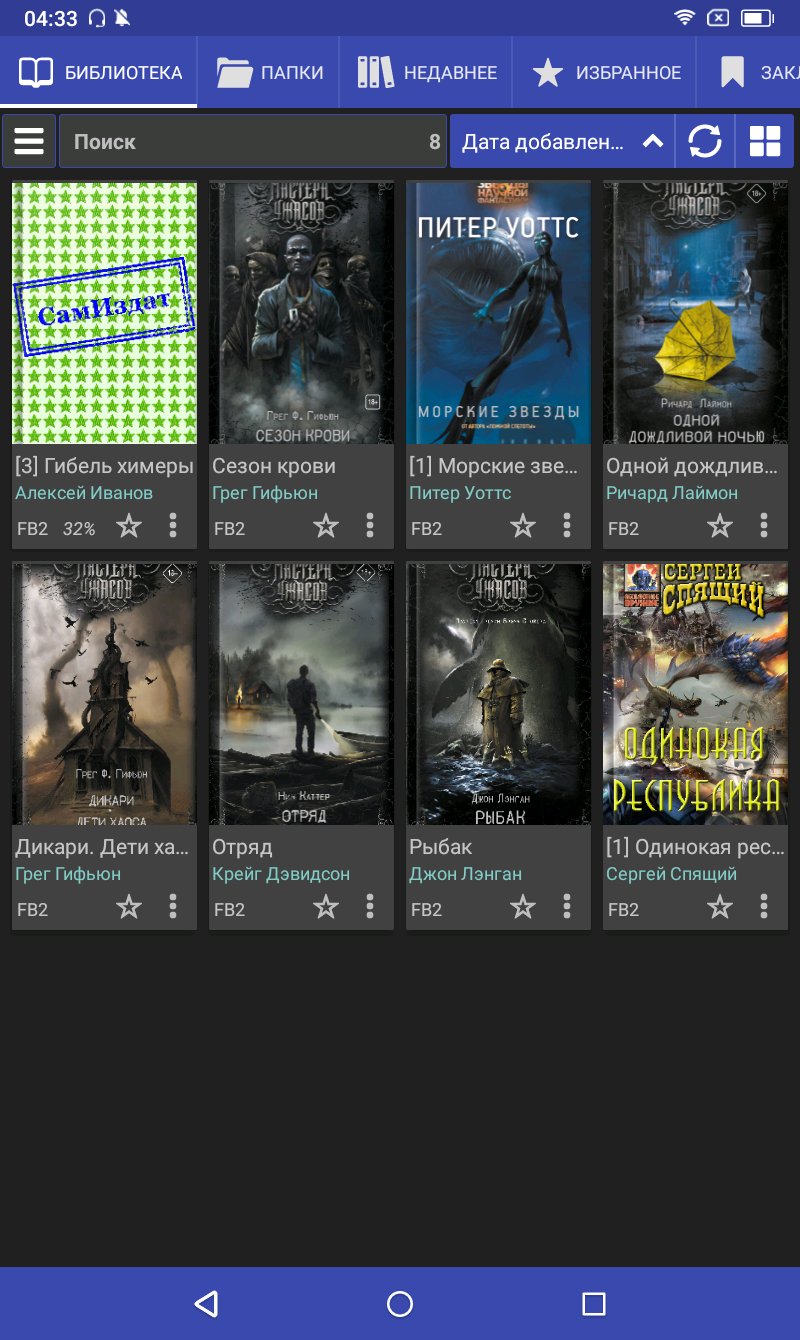Screen dimensions: 800x1340
Task: Expand the Дата добавления sort dropdown
Action: coord(562,141)
